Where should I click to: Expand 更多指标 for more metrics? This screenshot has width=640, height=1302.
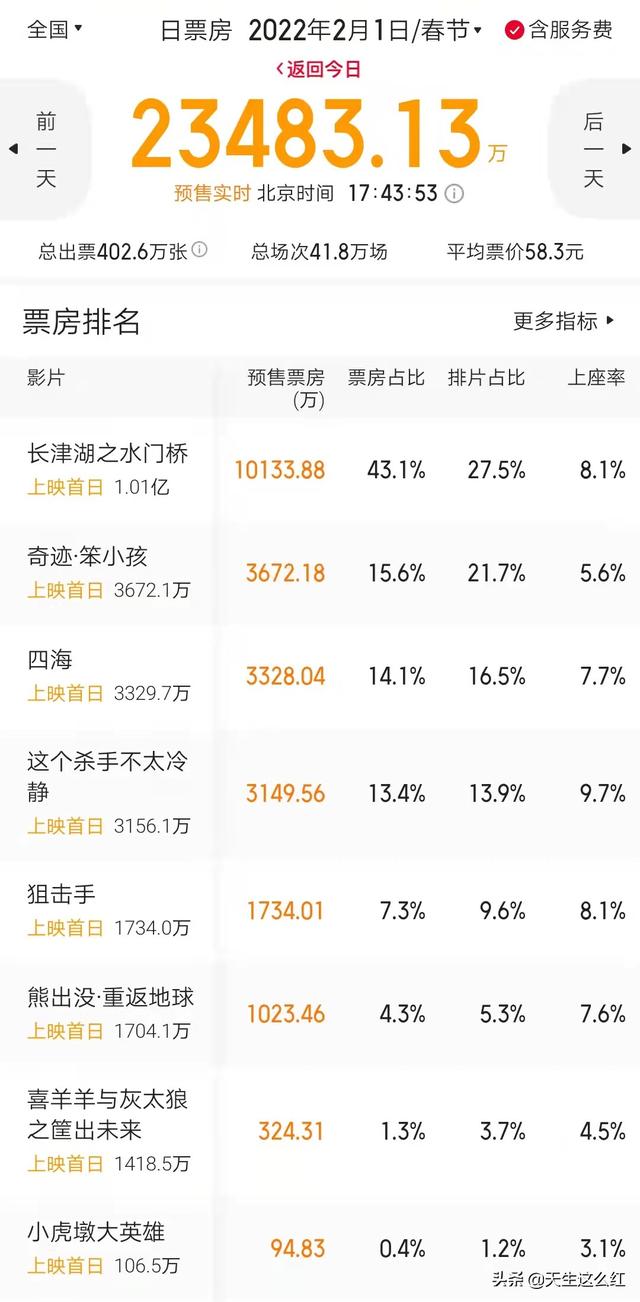(x=565, y=321)
